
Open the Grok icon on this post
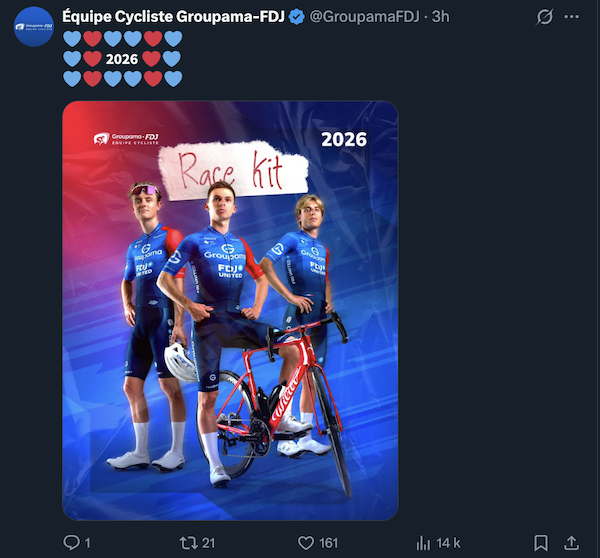pyautogui.click(x=545, y=17)
